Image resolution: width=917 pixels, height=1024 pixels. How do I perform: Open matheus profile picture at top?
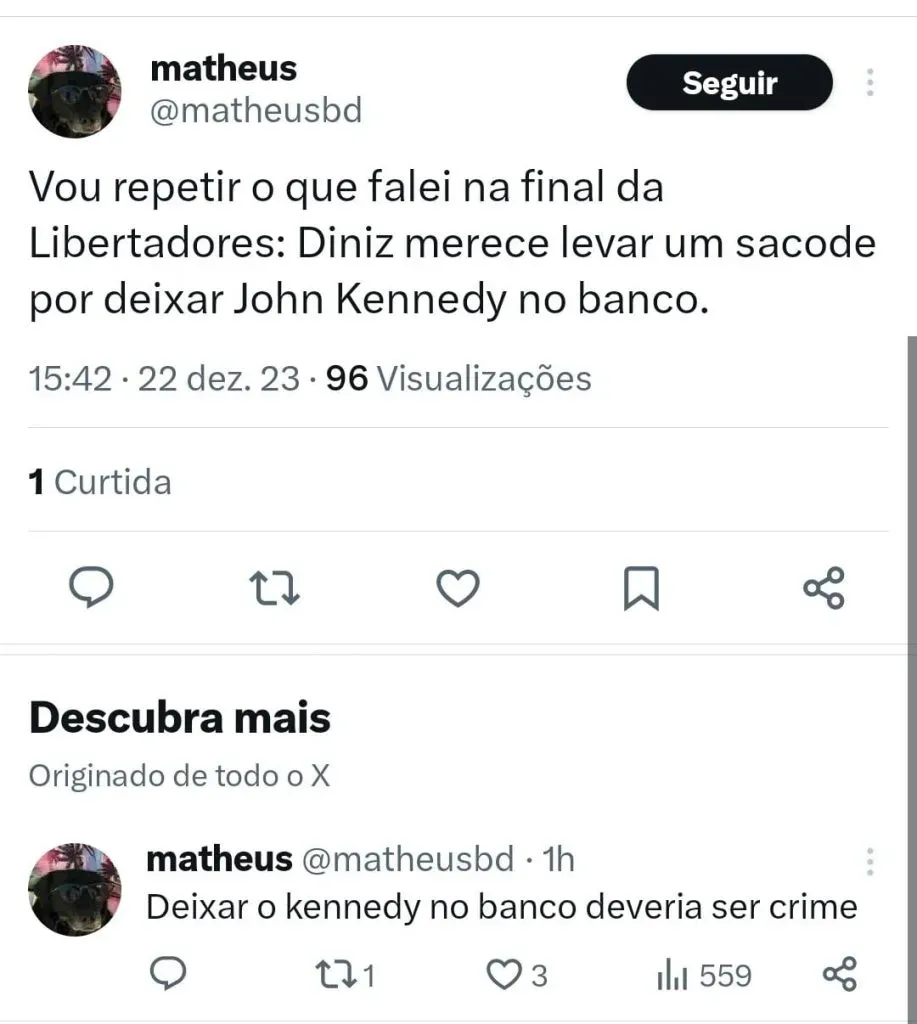pyautogui.click(x=75, y=91)
